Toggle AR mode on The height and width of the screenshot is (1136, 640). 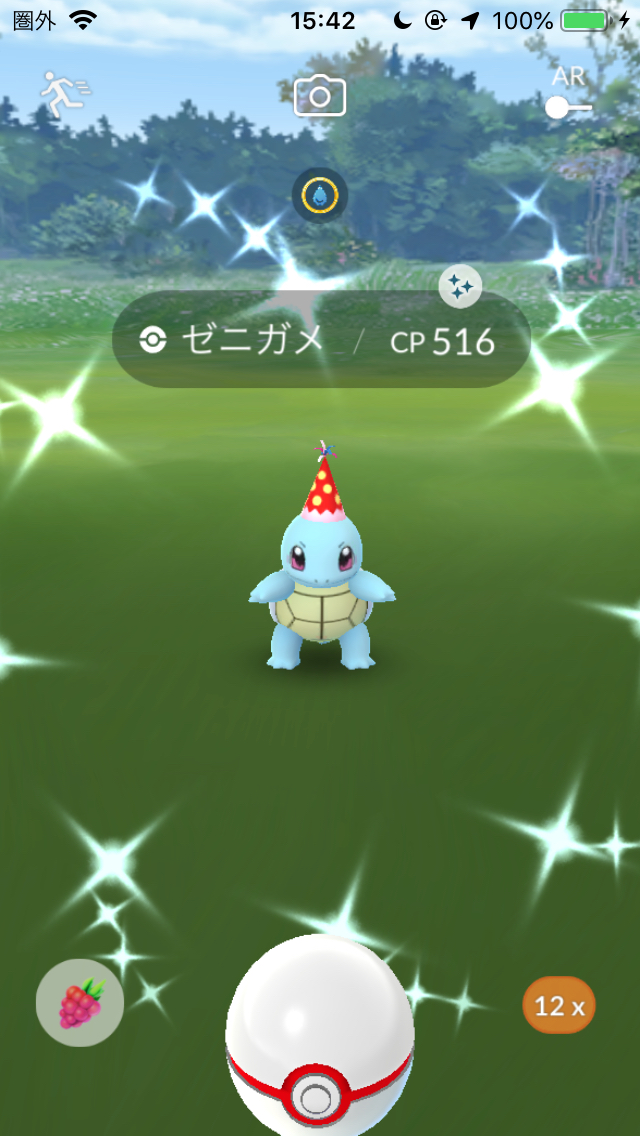[568, 106]
